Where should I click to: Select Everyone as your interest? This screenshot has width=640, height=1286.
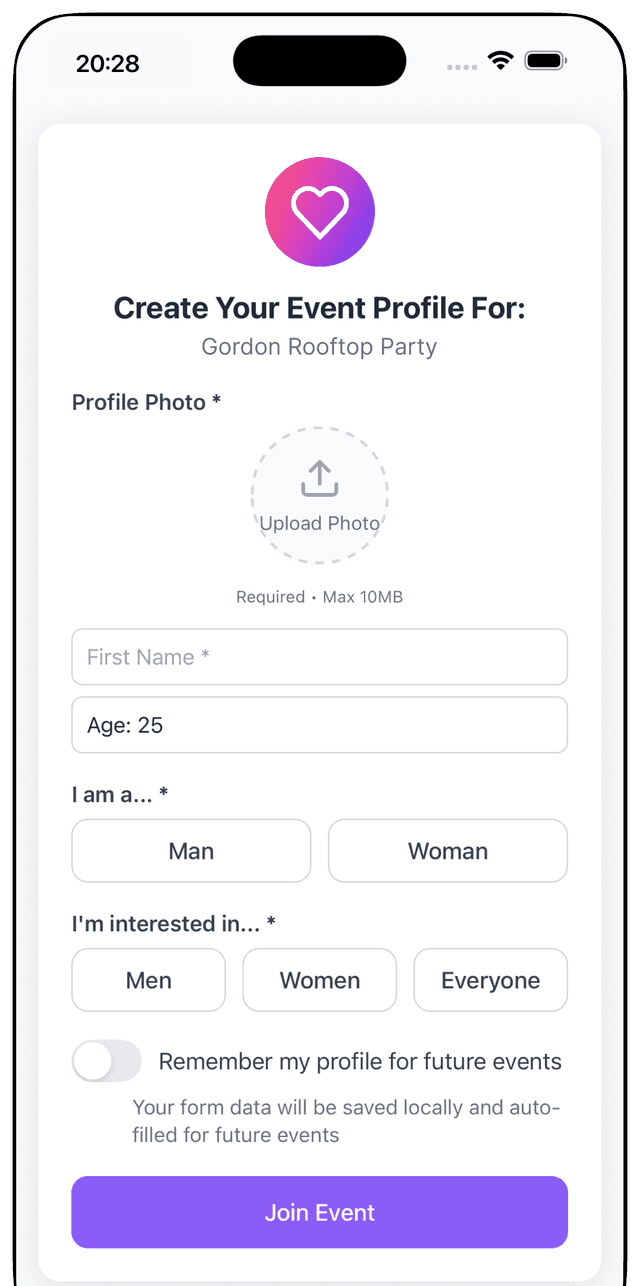pyautogui.click(x=490, y=980)
